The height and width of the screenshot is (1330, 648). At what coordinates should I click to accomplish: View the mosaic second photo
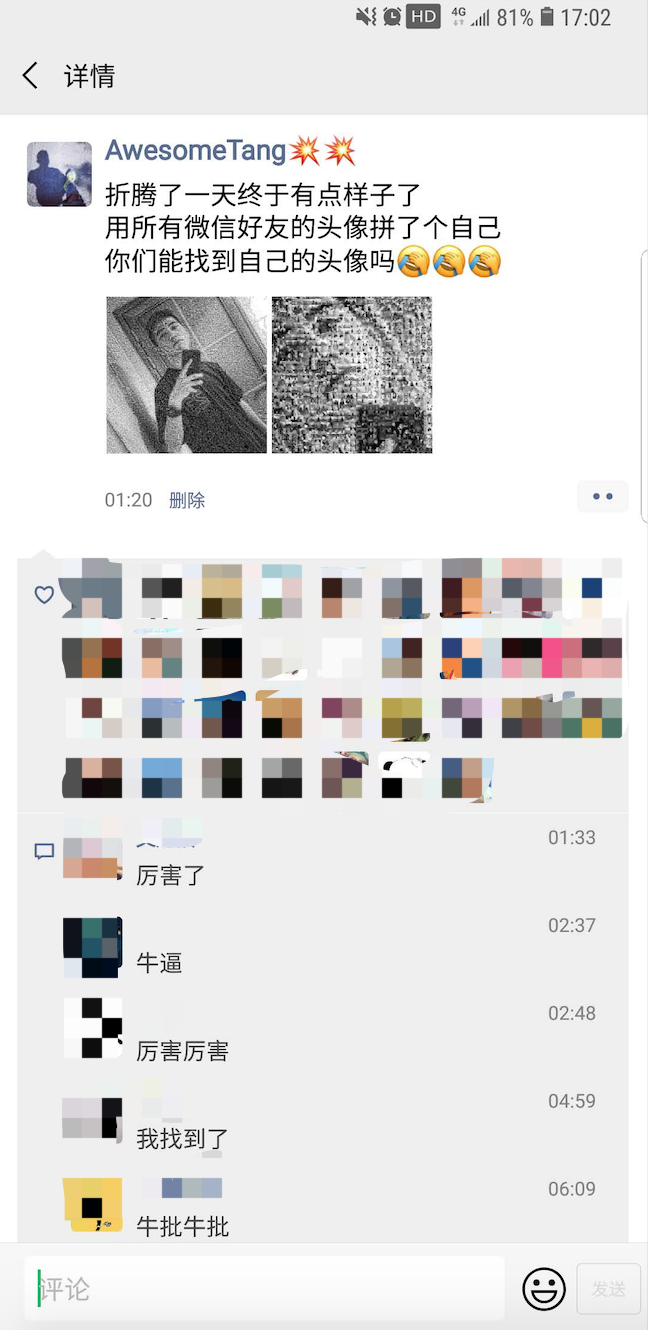click(x=352, y=375)
